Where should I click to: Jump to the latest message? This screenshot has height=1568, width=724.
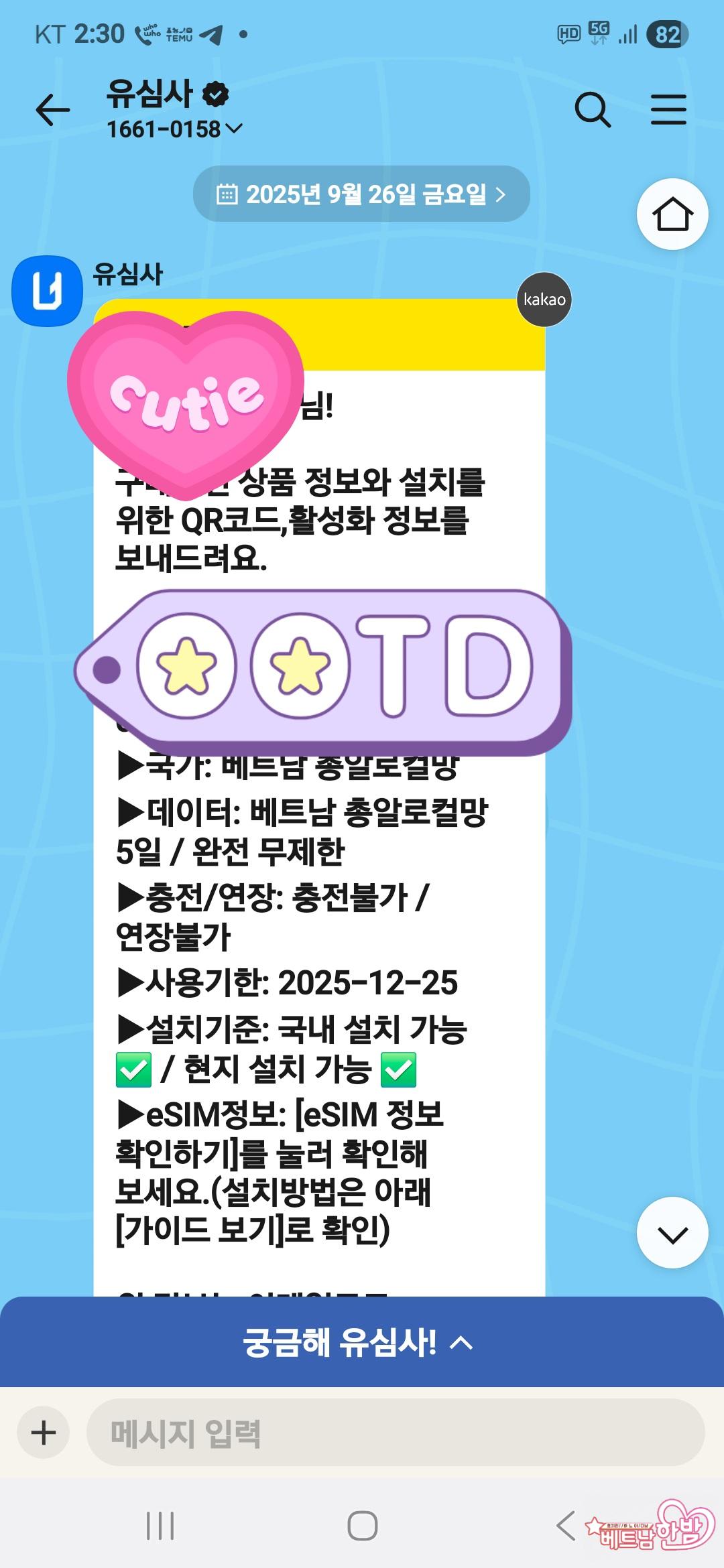[x=672, y=1233]
